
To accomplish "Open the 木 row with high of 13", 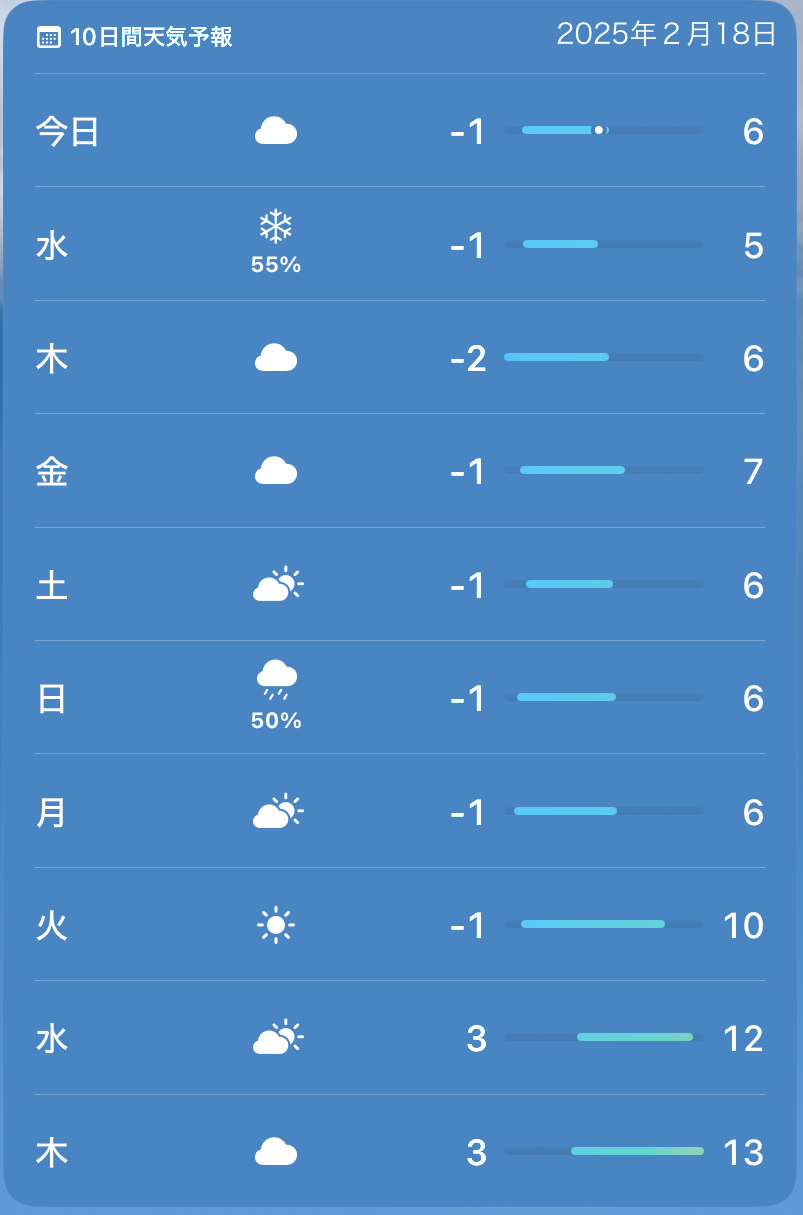I will click(400, 1152).
